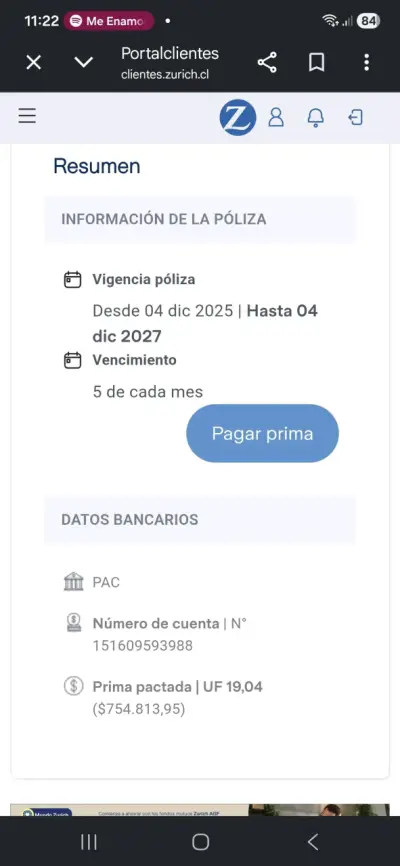Bookmark this page

click(317, 63)
